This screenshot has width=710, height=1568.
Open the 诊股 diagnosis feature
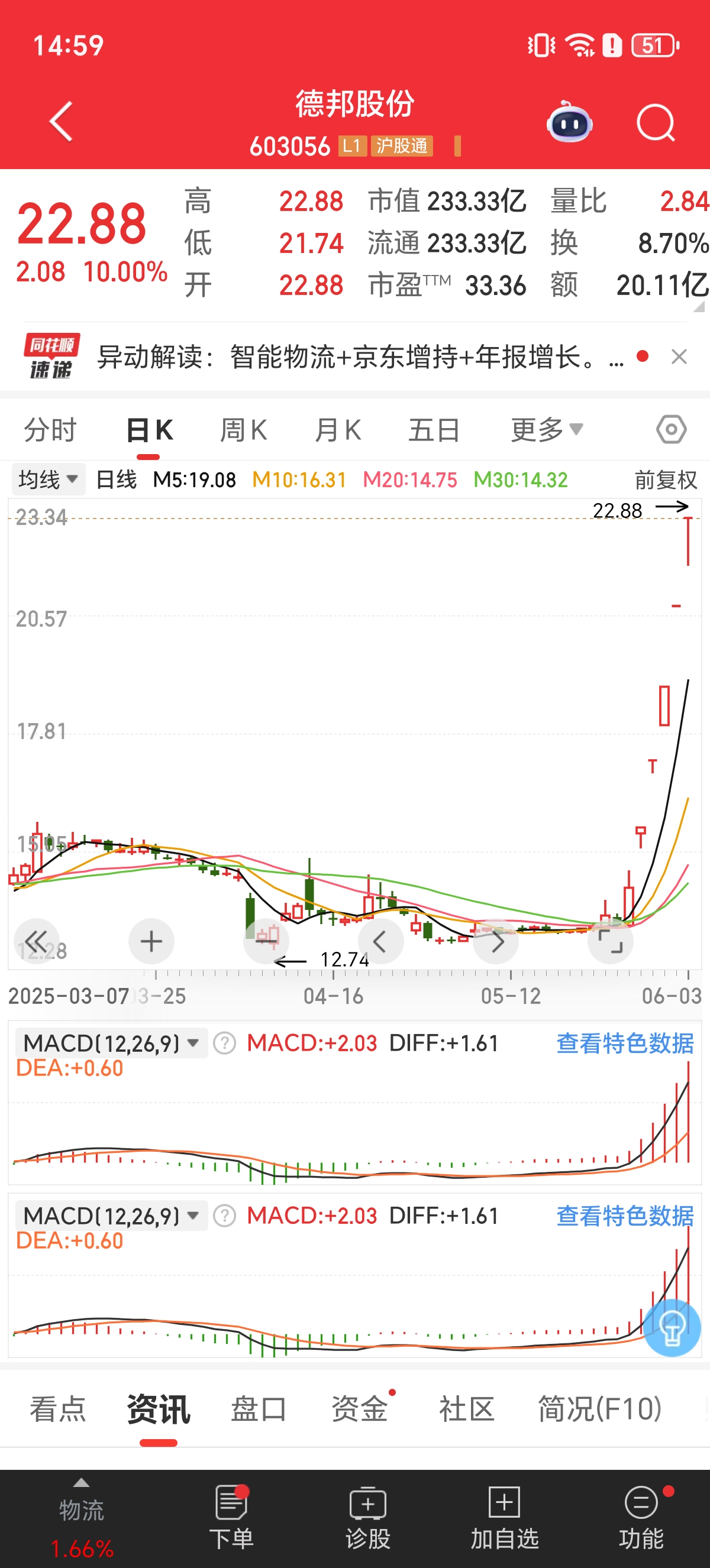click(369, 1515)
